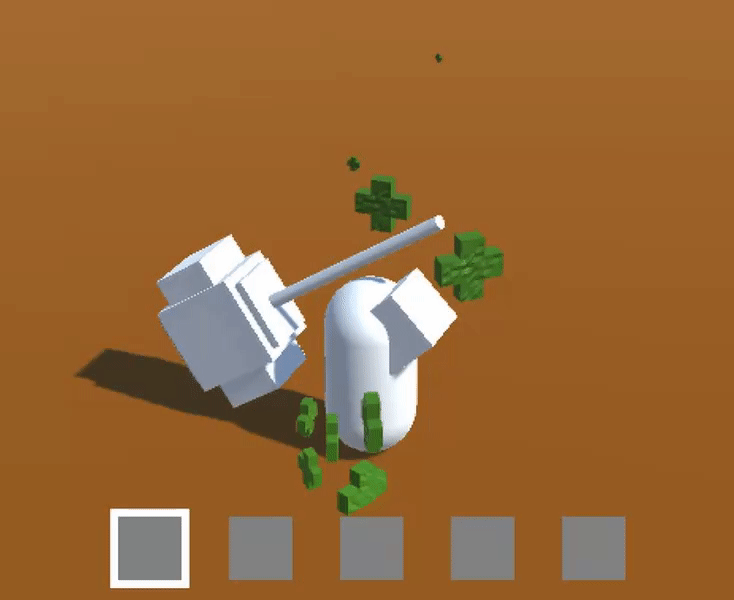The width and height of the screenshot is (734, 600).
Task: Select the fourth hotbar slot
Action: tap(482, 548)
